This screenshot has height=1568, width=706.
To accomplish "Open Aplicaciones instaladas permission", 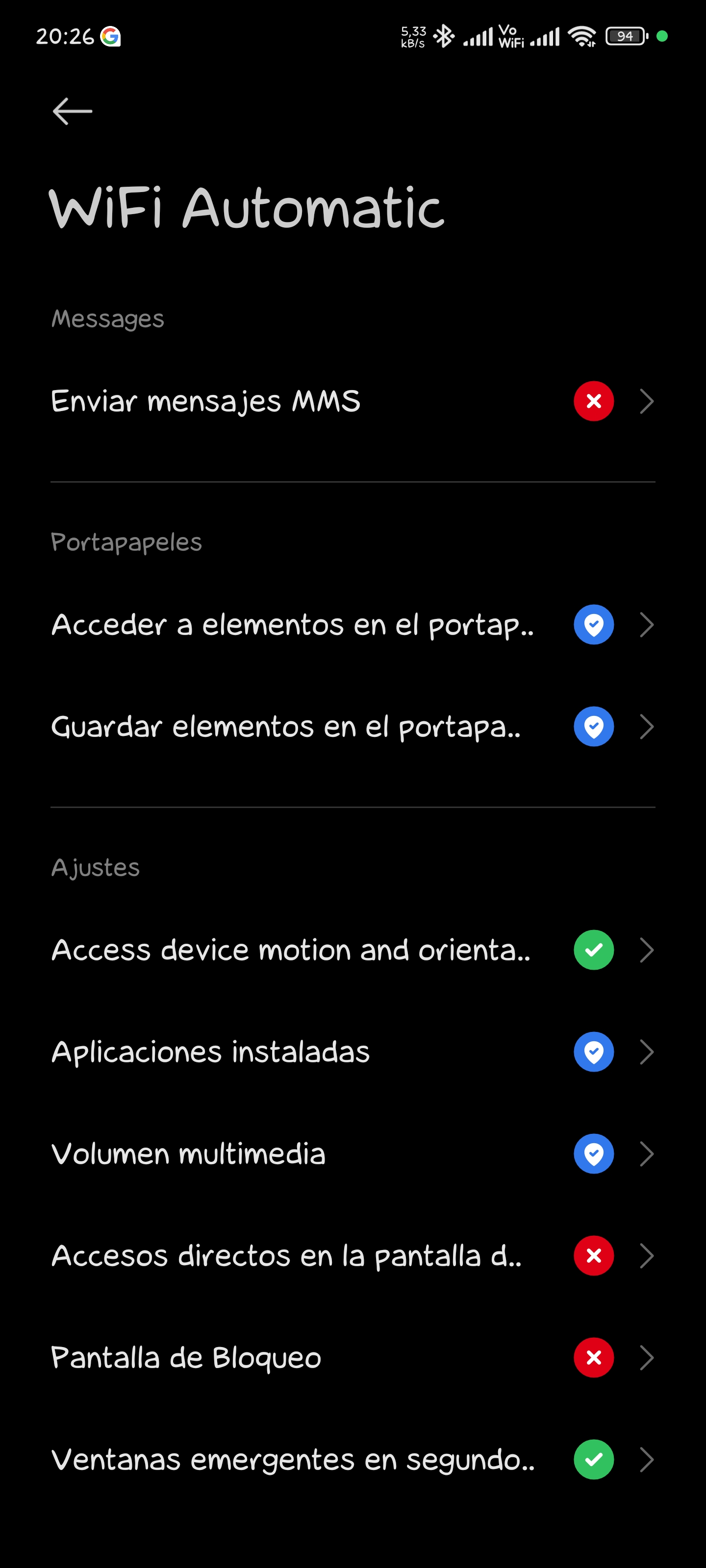I will point(353,1052).
